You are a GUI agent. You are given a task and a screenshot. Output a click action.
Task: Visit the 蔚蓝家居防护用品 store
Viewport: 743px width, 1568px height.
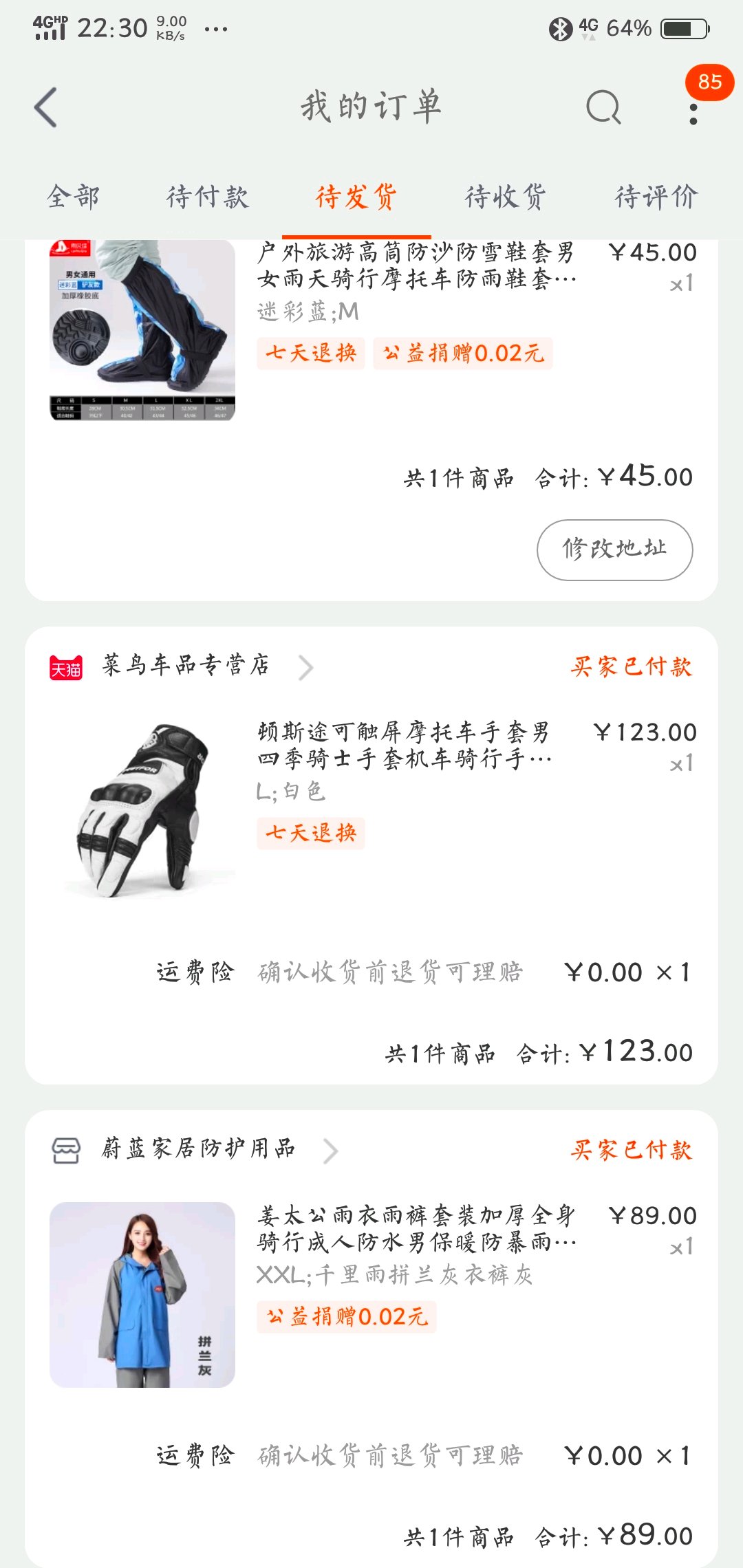tap(198, 1148)
